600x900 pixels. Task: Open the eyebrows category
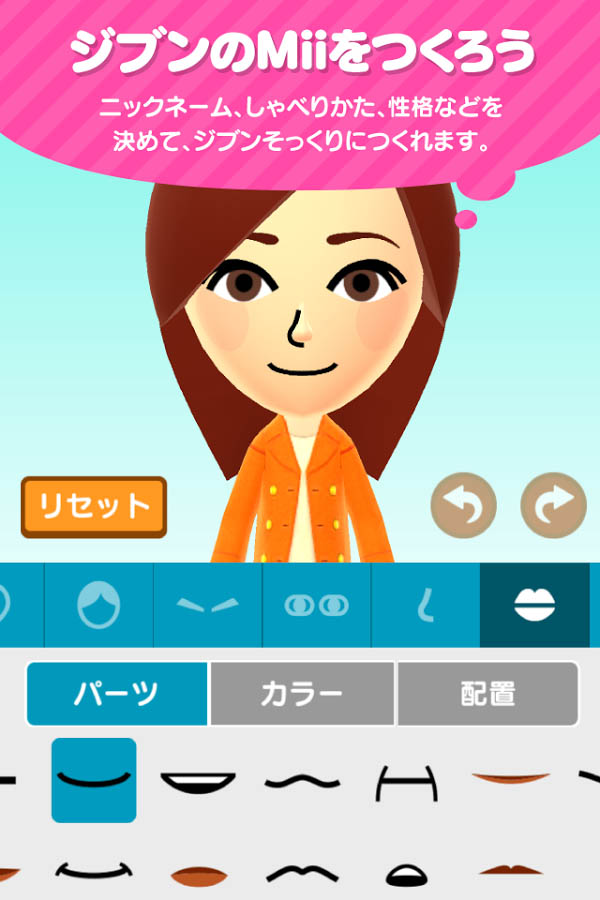(207, 605)
